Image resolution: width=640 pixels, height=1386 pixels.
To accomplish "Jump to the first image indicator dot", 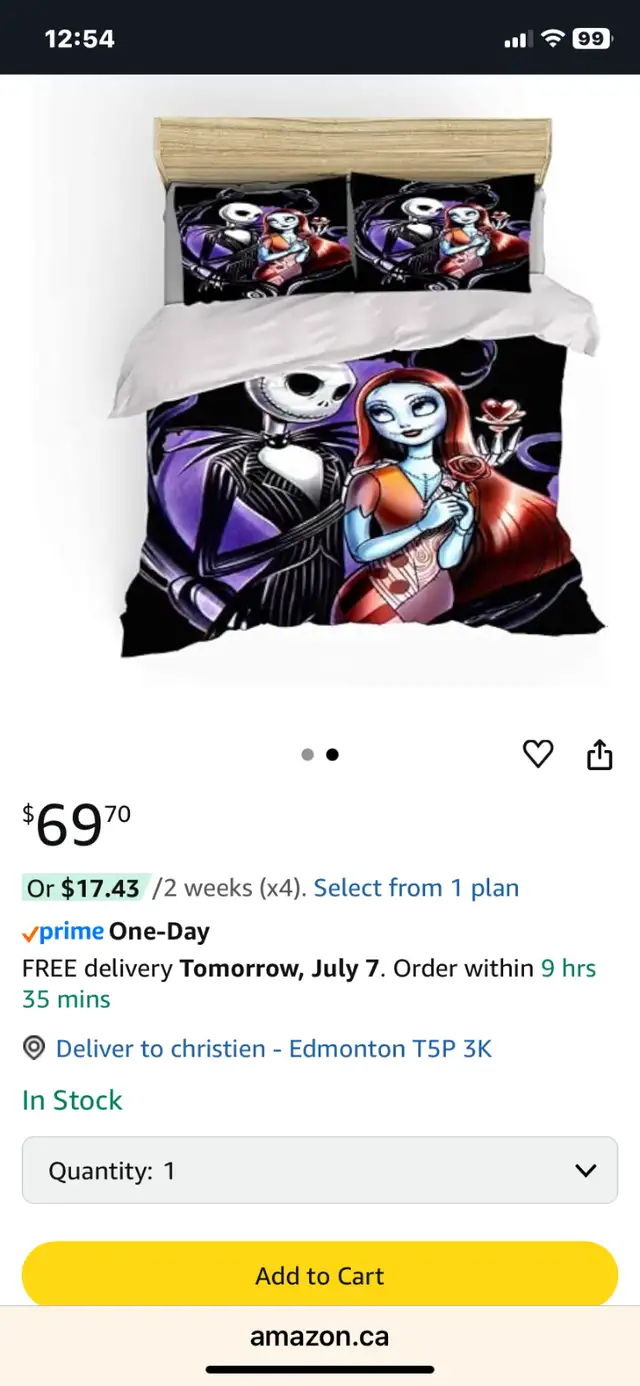I will pos(308,755).
